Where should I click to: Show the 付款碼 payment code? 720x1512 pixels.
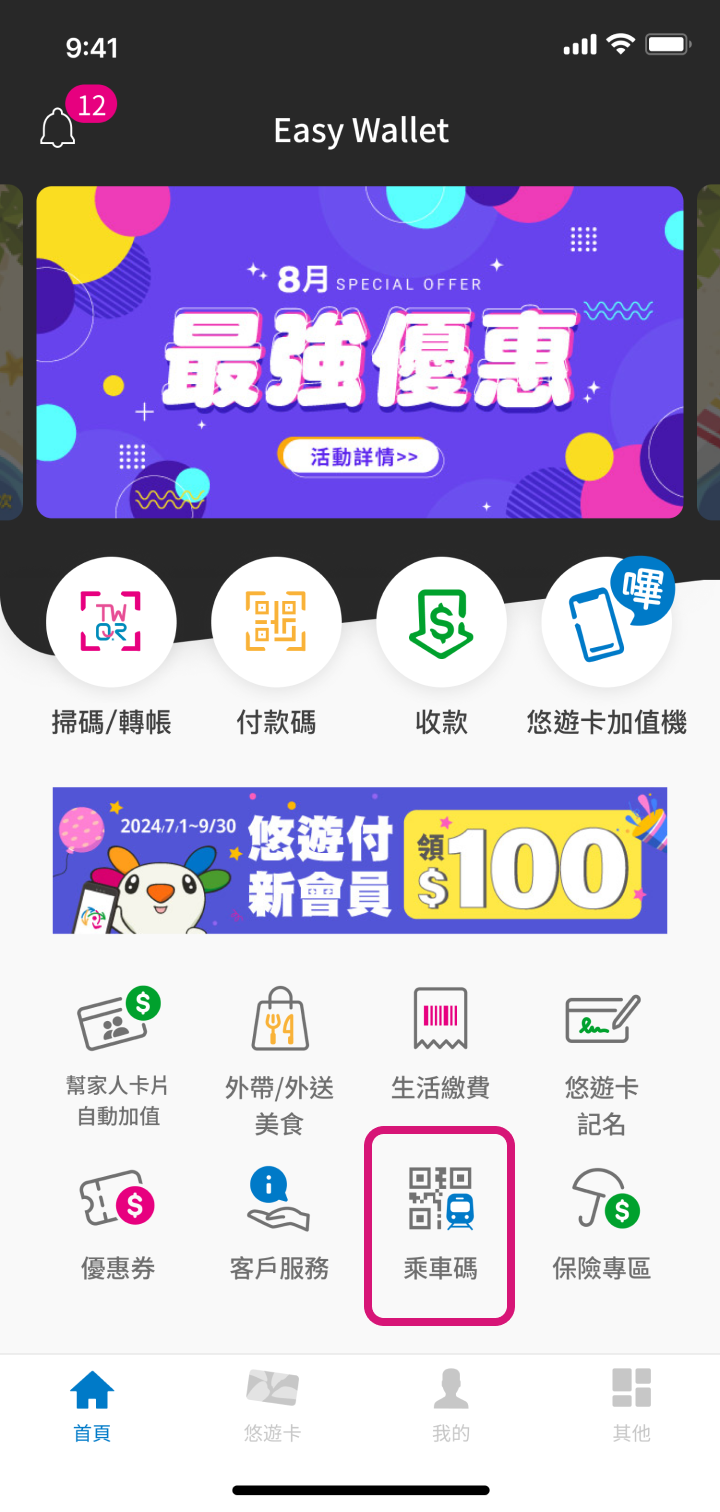coord(276,622)
